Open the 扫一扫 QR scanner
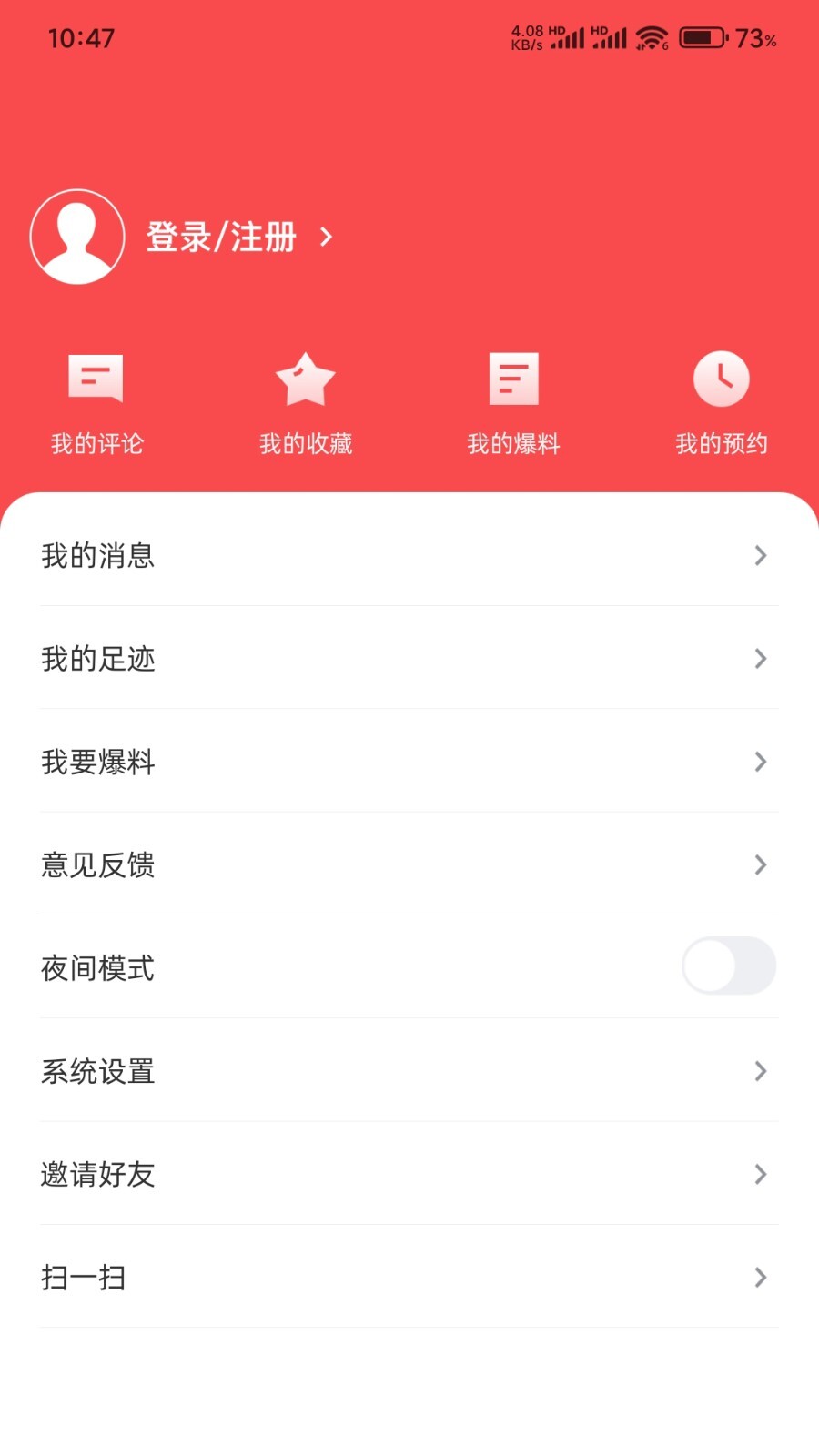 tap(409, 1278)
